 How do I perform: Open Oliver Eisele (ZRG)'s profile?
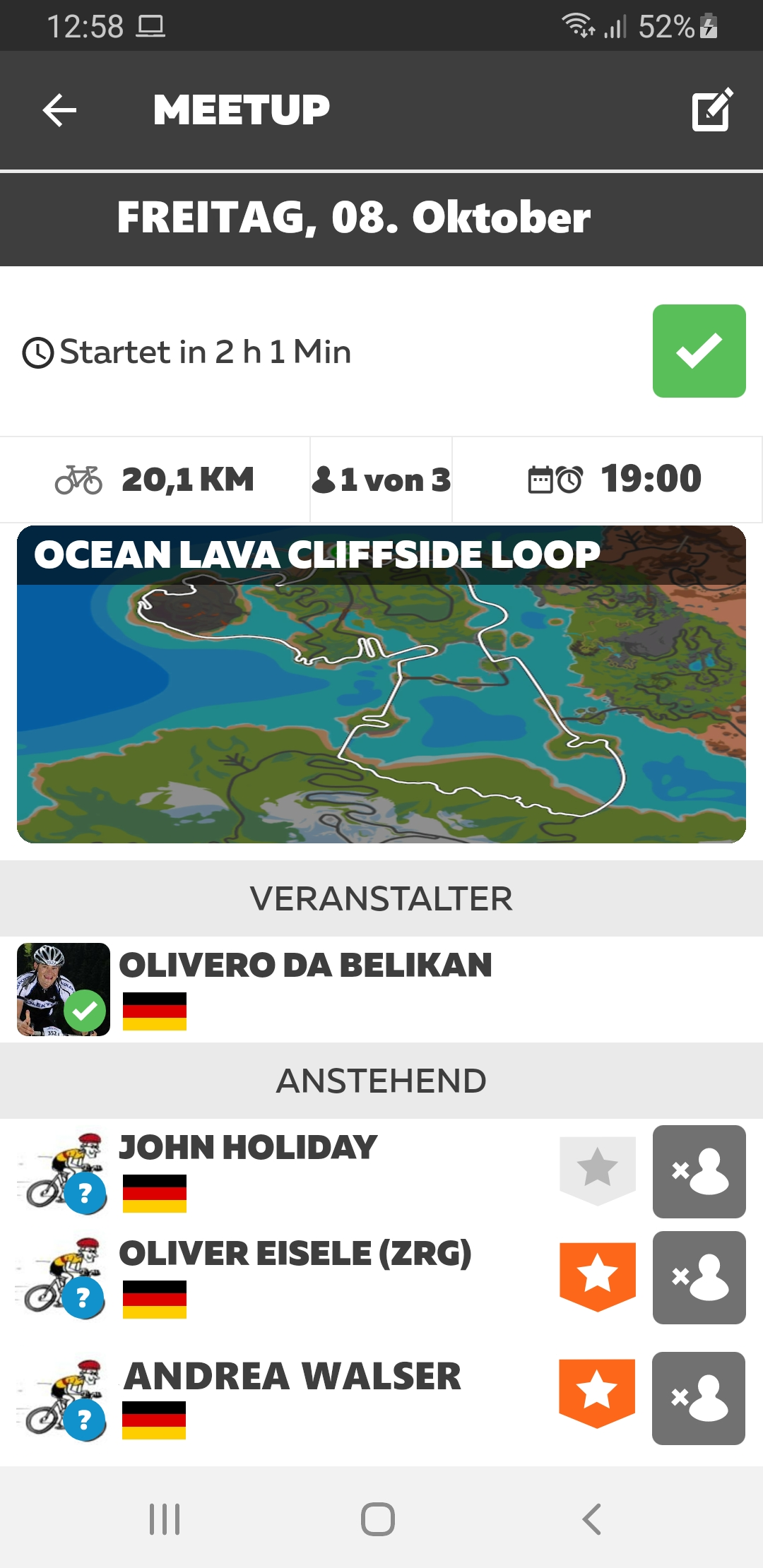tap(295, 1254)
